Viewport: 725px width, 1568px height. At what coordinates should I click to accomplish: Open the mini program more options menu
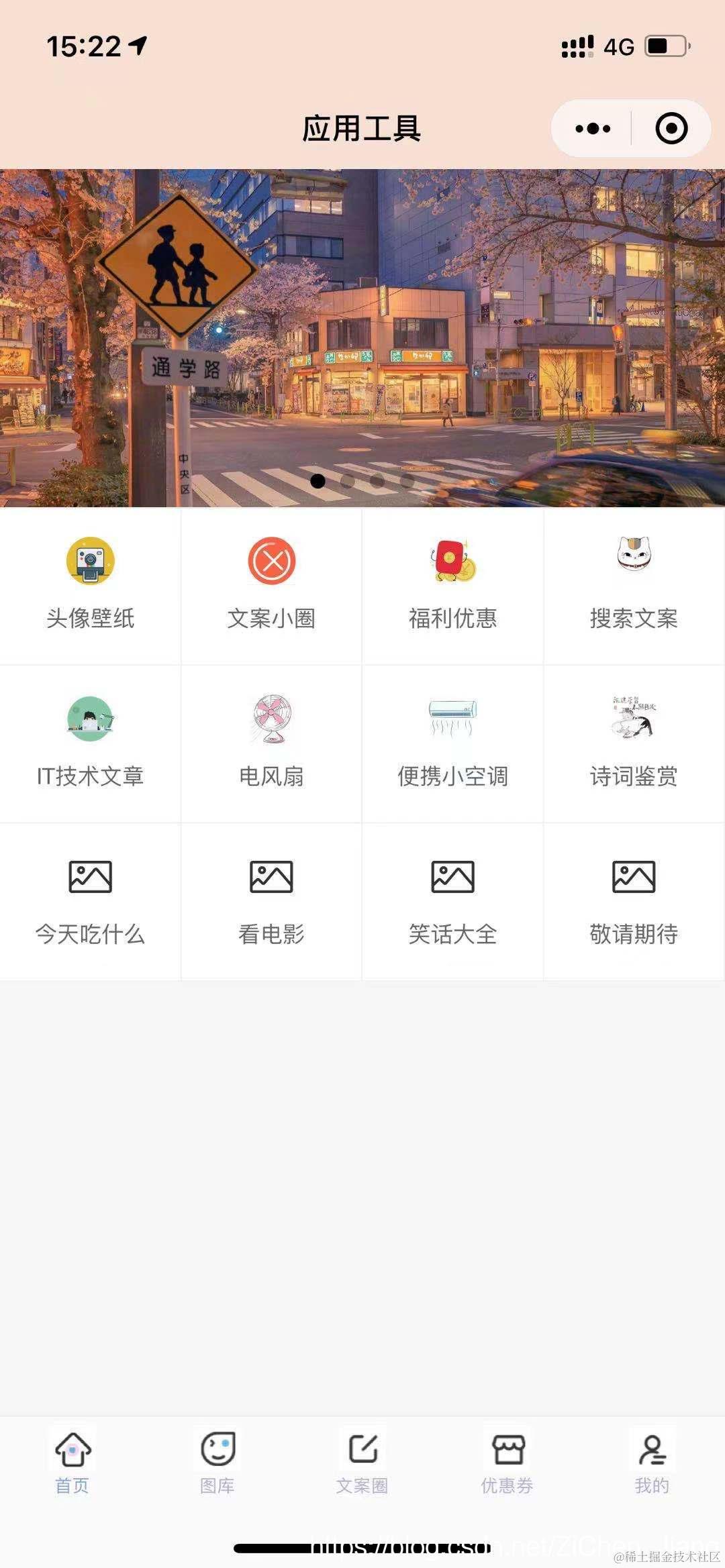[593, 129]
